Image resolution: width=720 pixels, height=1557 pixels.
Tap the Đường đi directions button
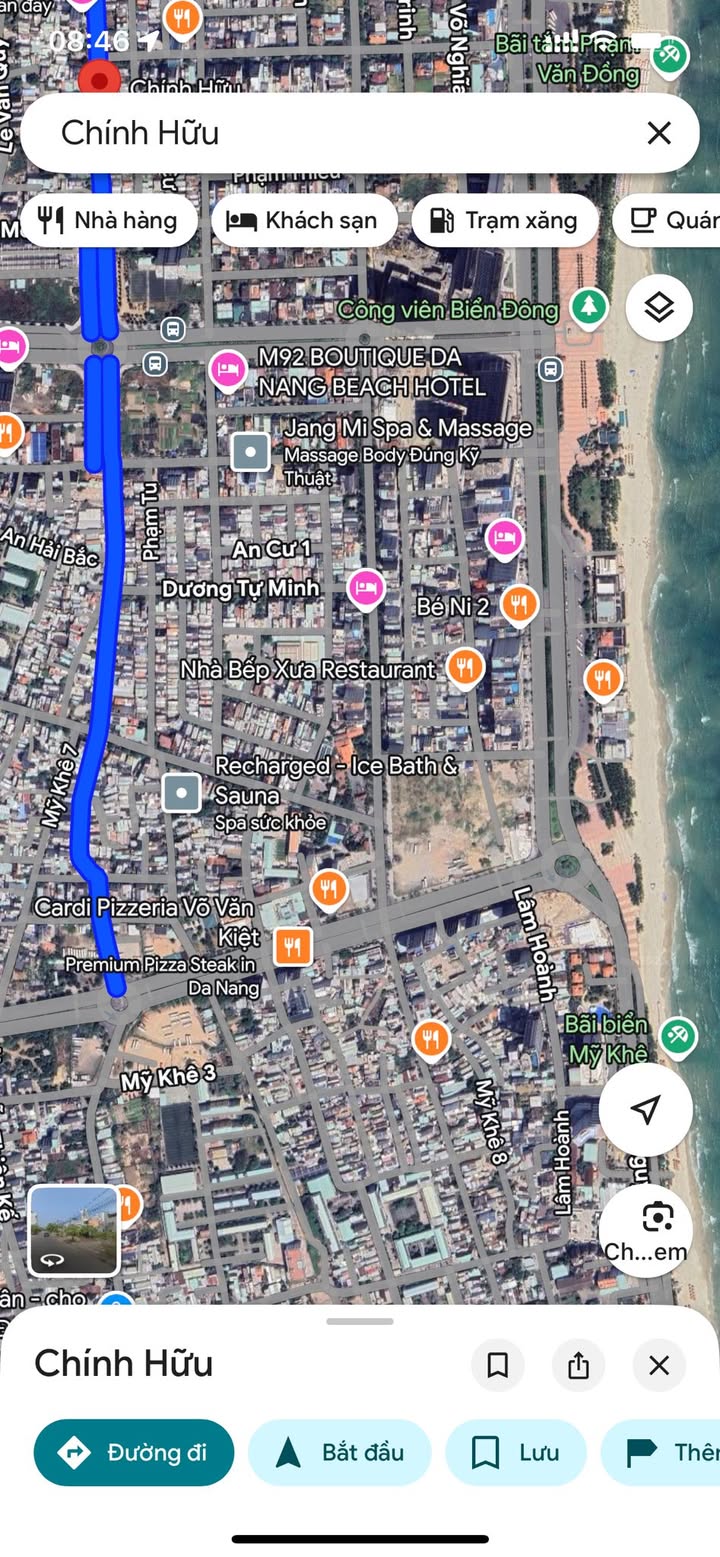pos(134,1452)
